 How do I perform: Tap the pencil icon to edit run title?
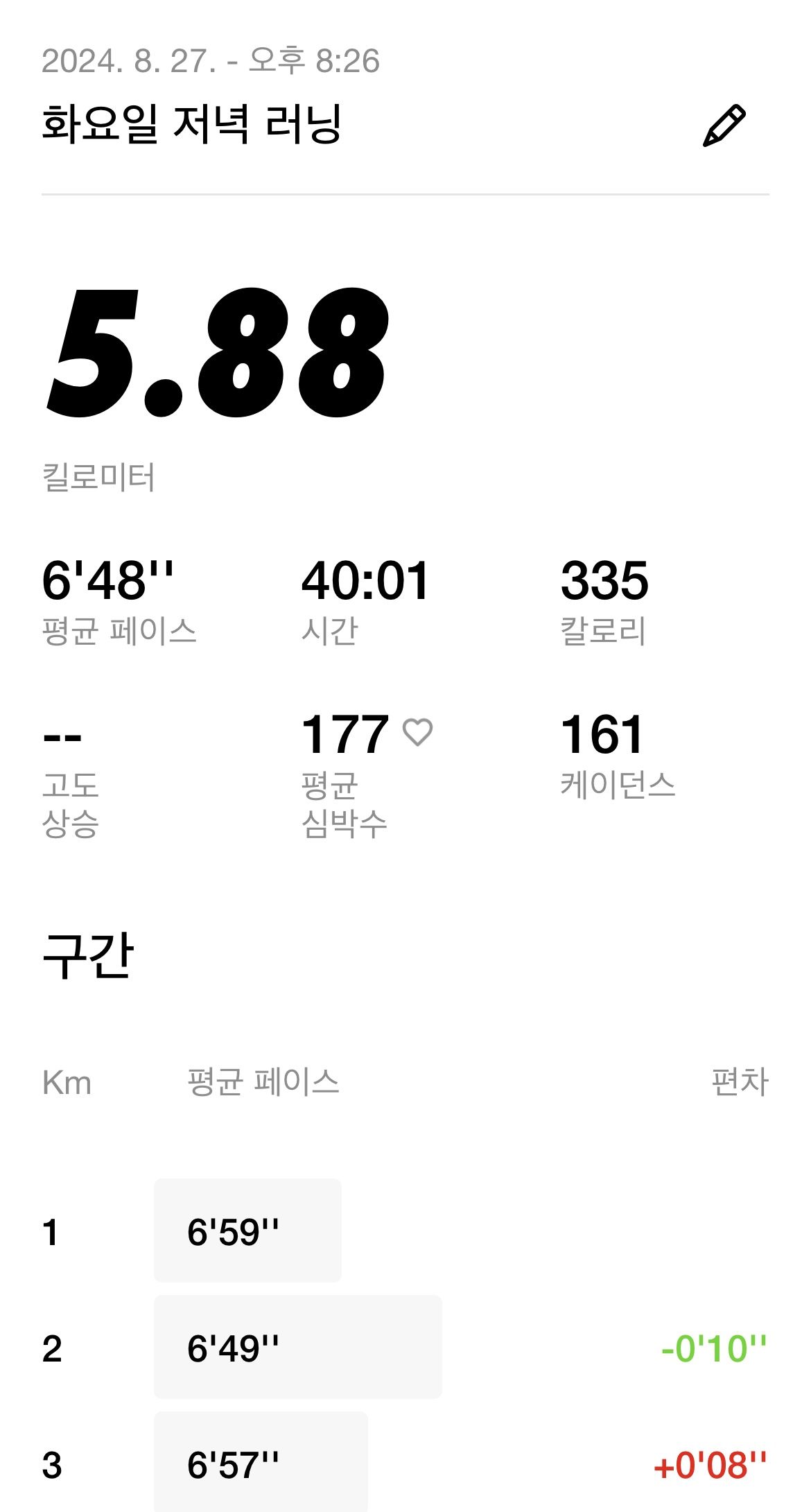(x=724, y=125)
